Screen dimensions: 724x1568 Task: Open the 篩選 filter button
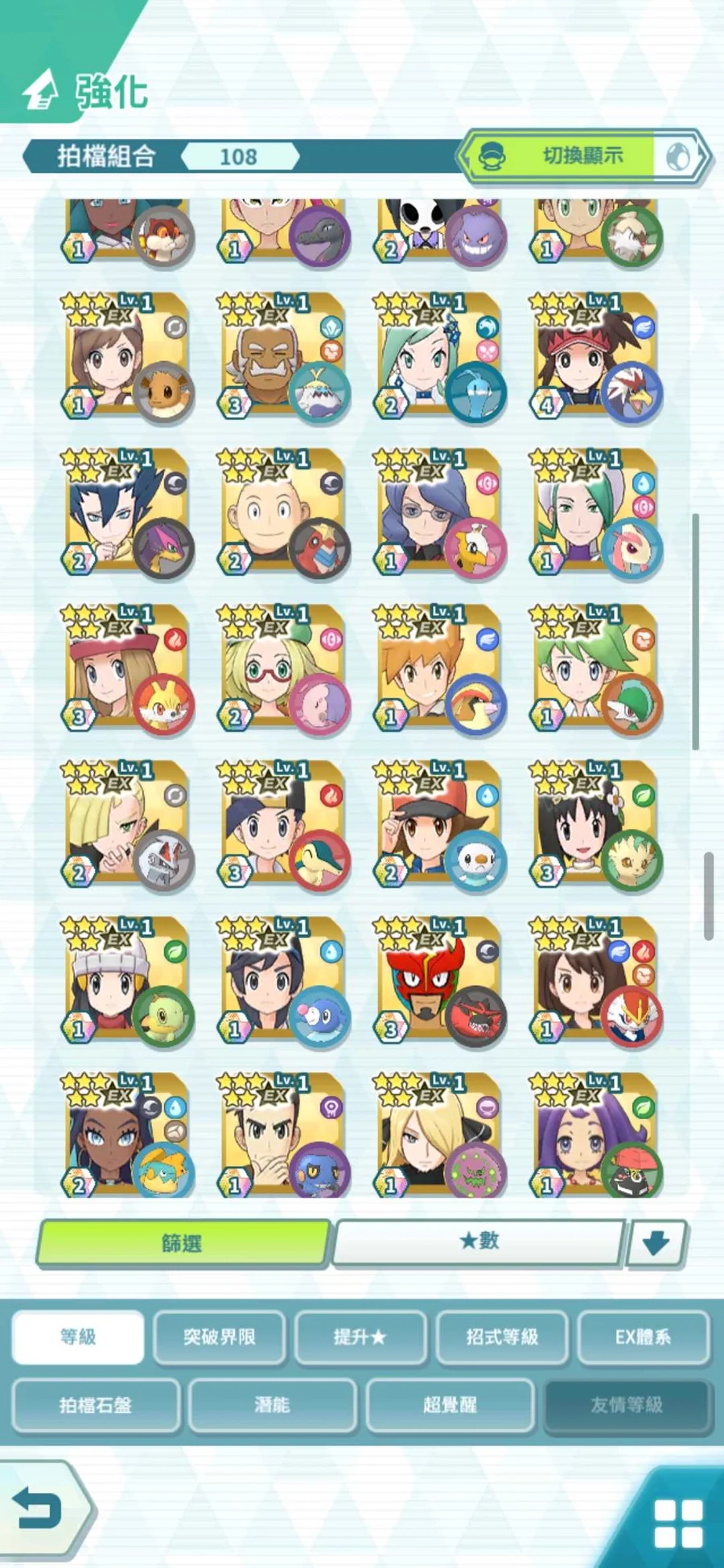(x=183, y=1243)
